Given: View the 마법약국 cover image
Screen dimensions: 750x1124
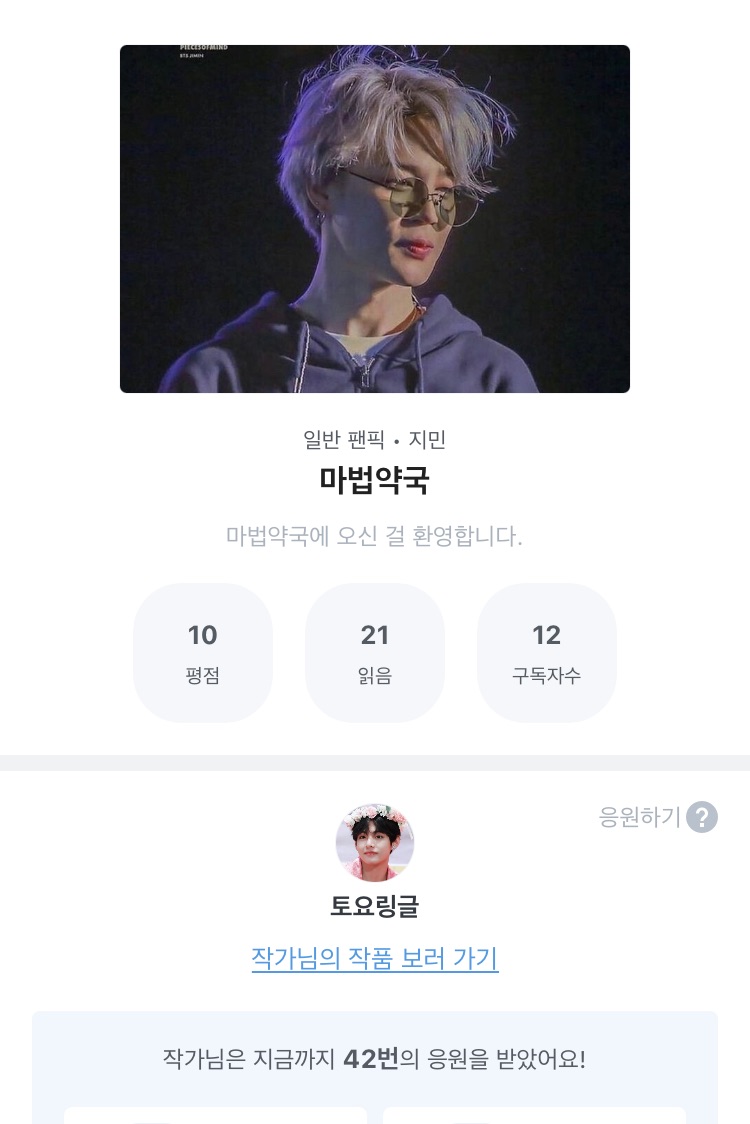Looking at the screenshot, I should 375,219.
